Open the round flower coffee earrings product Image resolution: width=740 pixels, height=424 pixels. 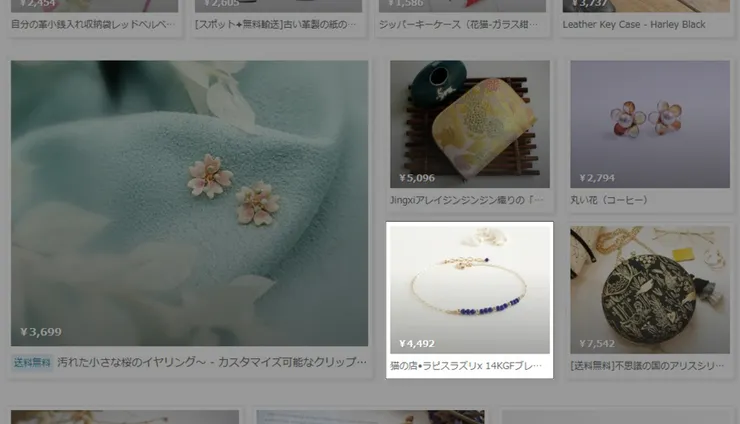(649, 124)
